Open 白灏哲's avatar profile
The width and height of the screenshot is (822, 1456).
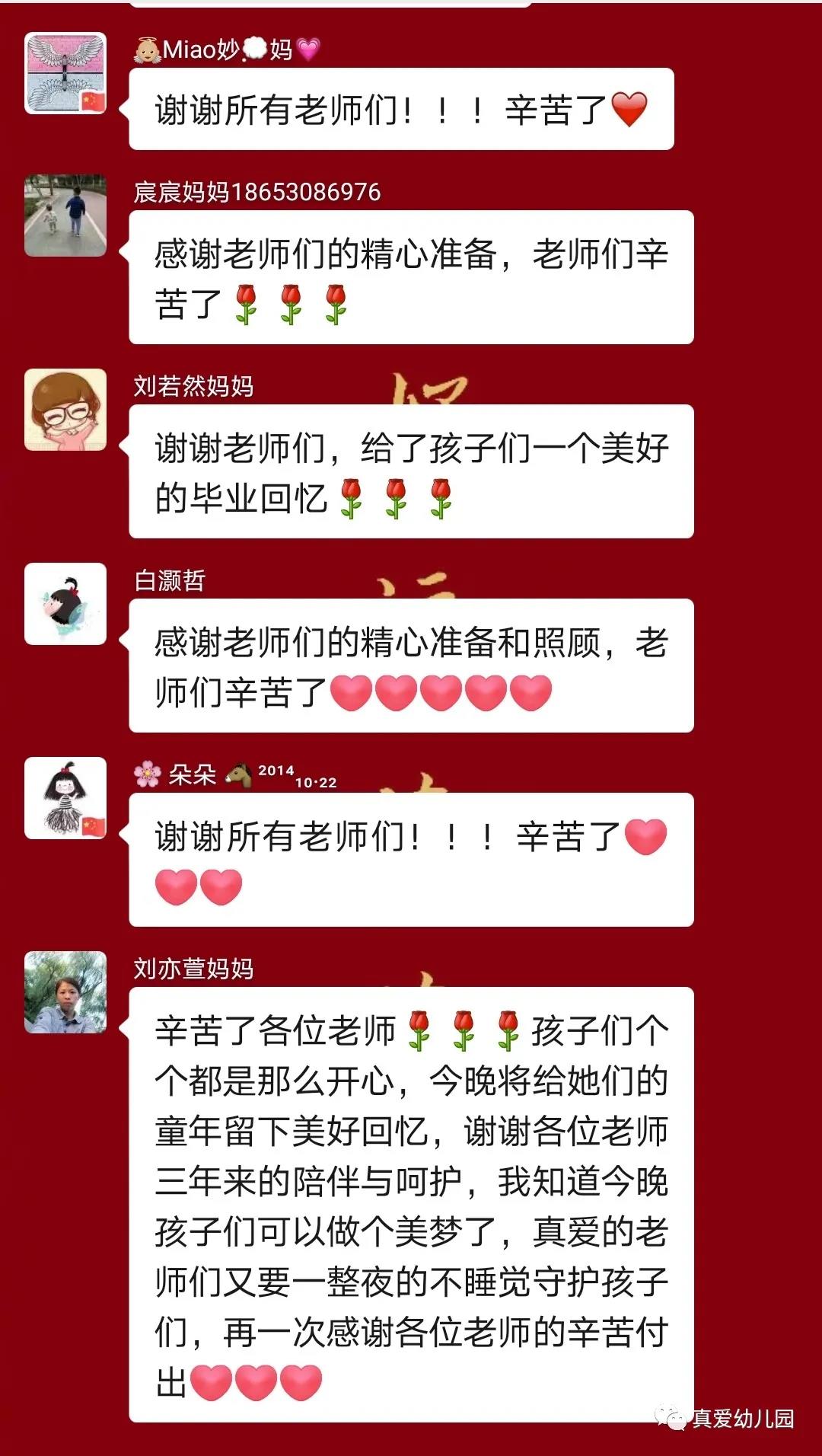pos(65,604)
